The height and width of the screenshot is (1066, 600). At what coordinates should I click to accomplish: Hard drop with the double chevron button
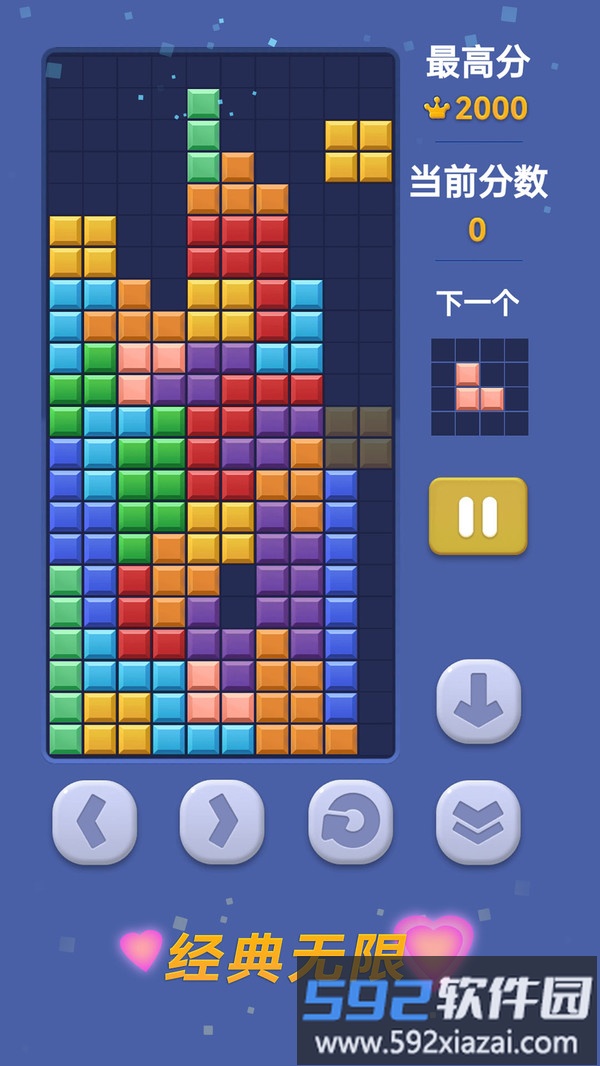(x=478, y=822)
